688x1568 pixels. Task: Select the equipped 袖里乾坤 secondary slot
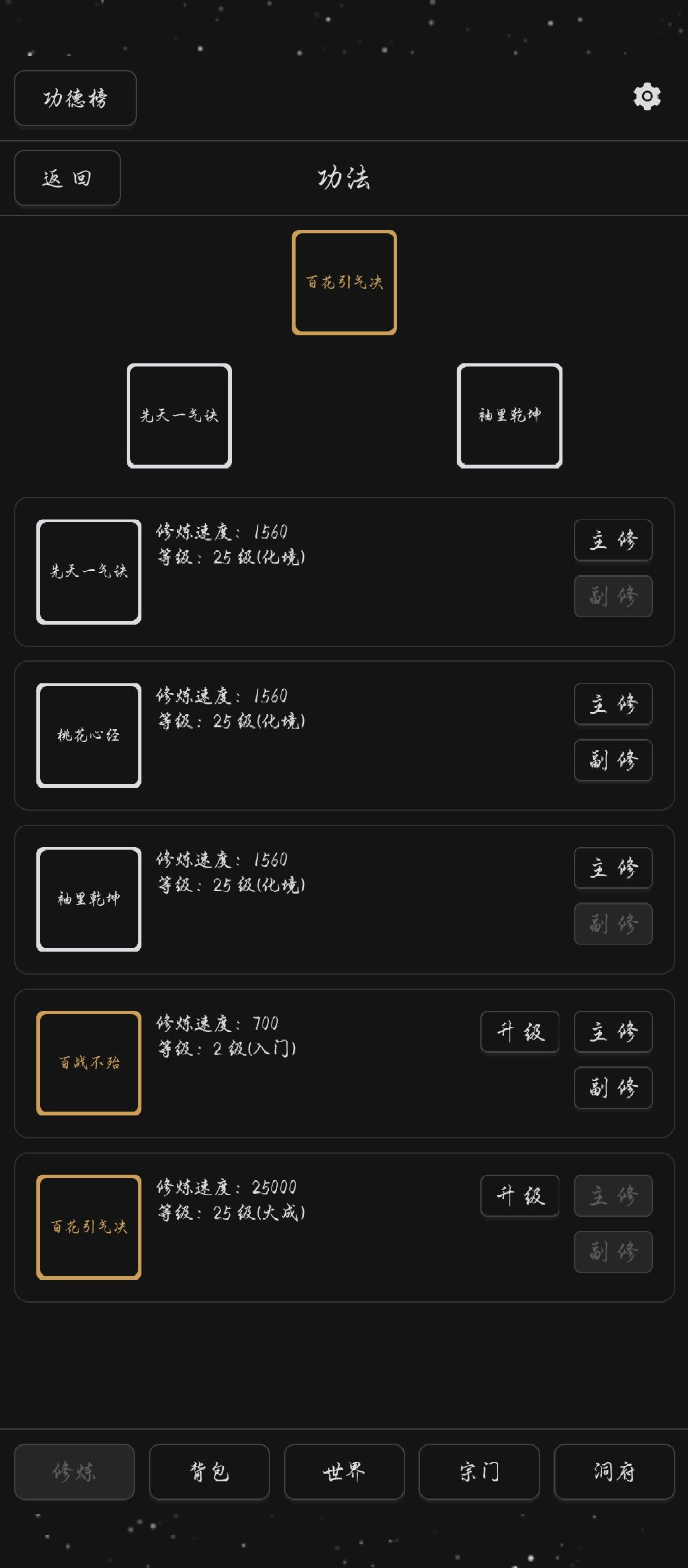(510, 416)
